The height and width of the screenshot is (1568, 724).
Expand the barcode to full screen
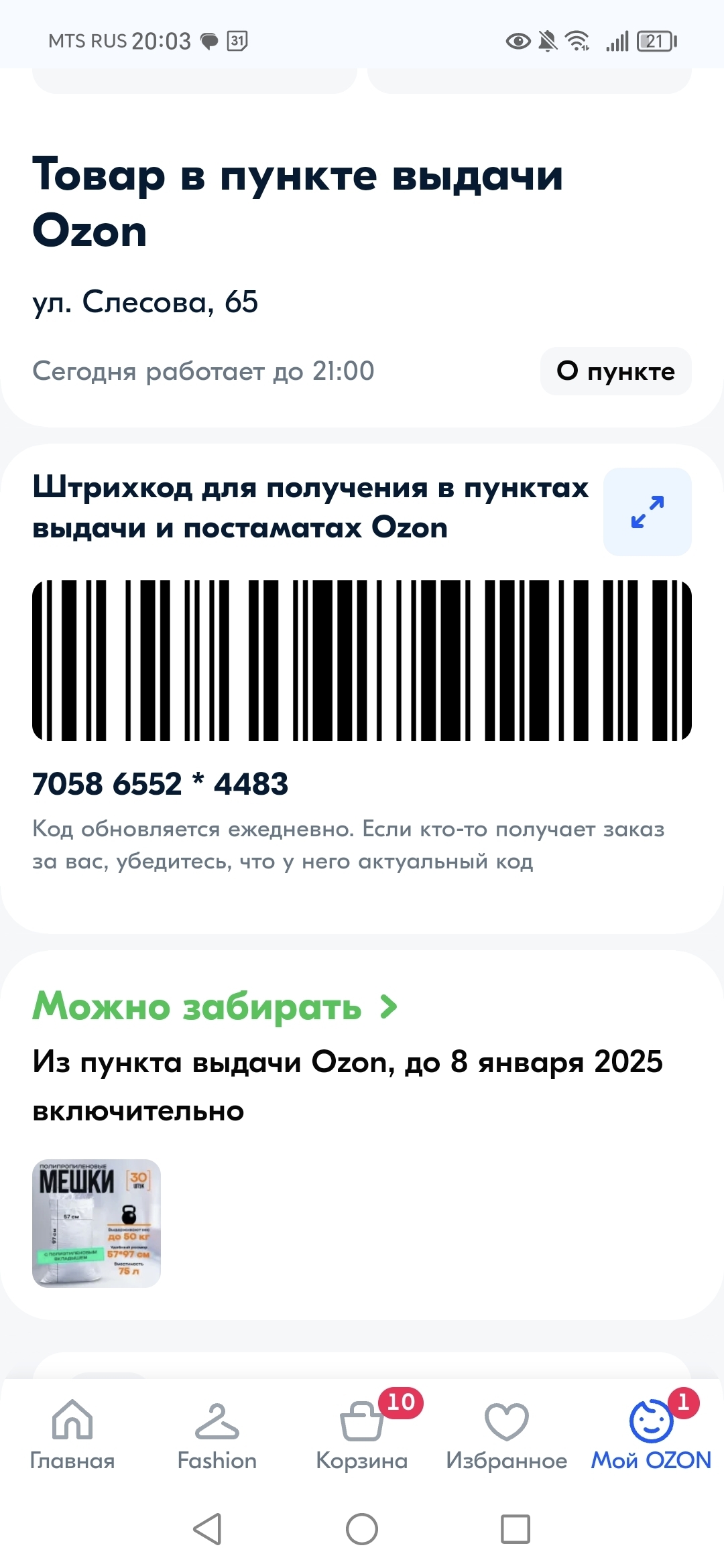pos(647,512)
